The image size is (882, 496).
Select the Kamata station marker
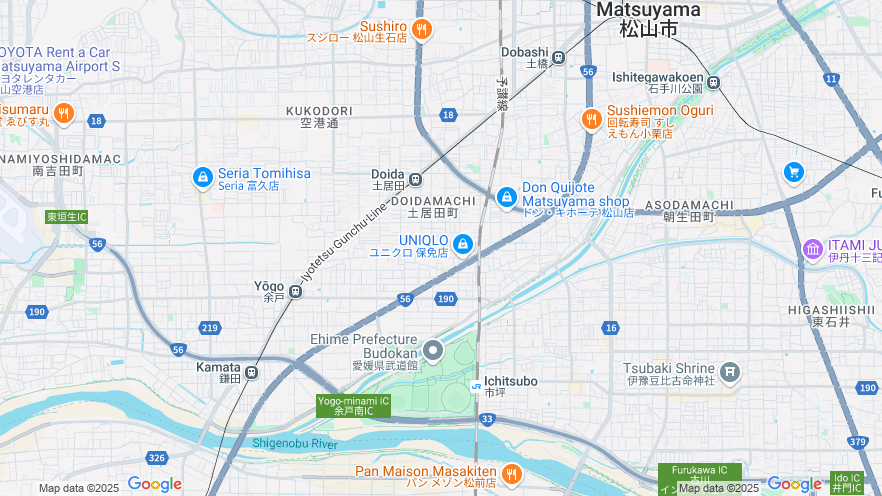(x=251, y=372)
